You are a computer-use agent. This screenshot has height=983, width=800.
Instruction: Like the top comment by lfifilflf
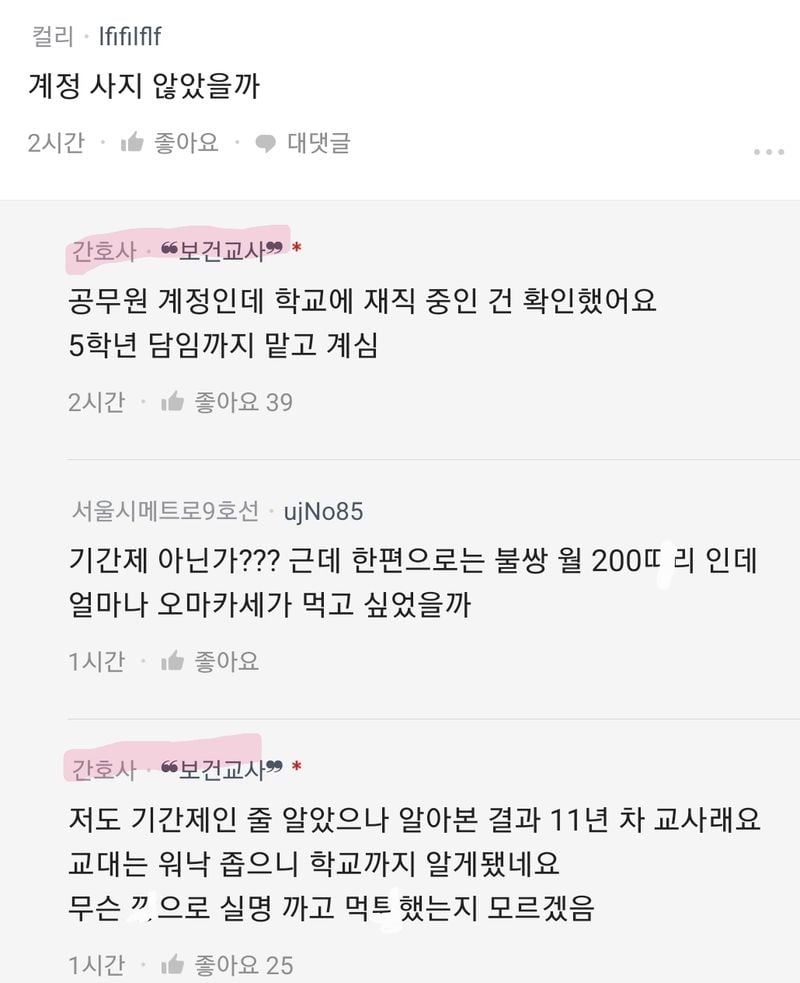point(168,143)
